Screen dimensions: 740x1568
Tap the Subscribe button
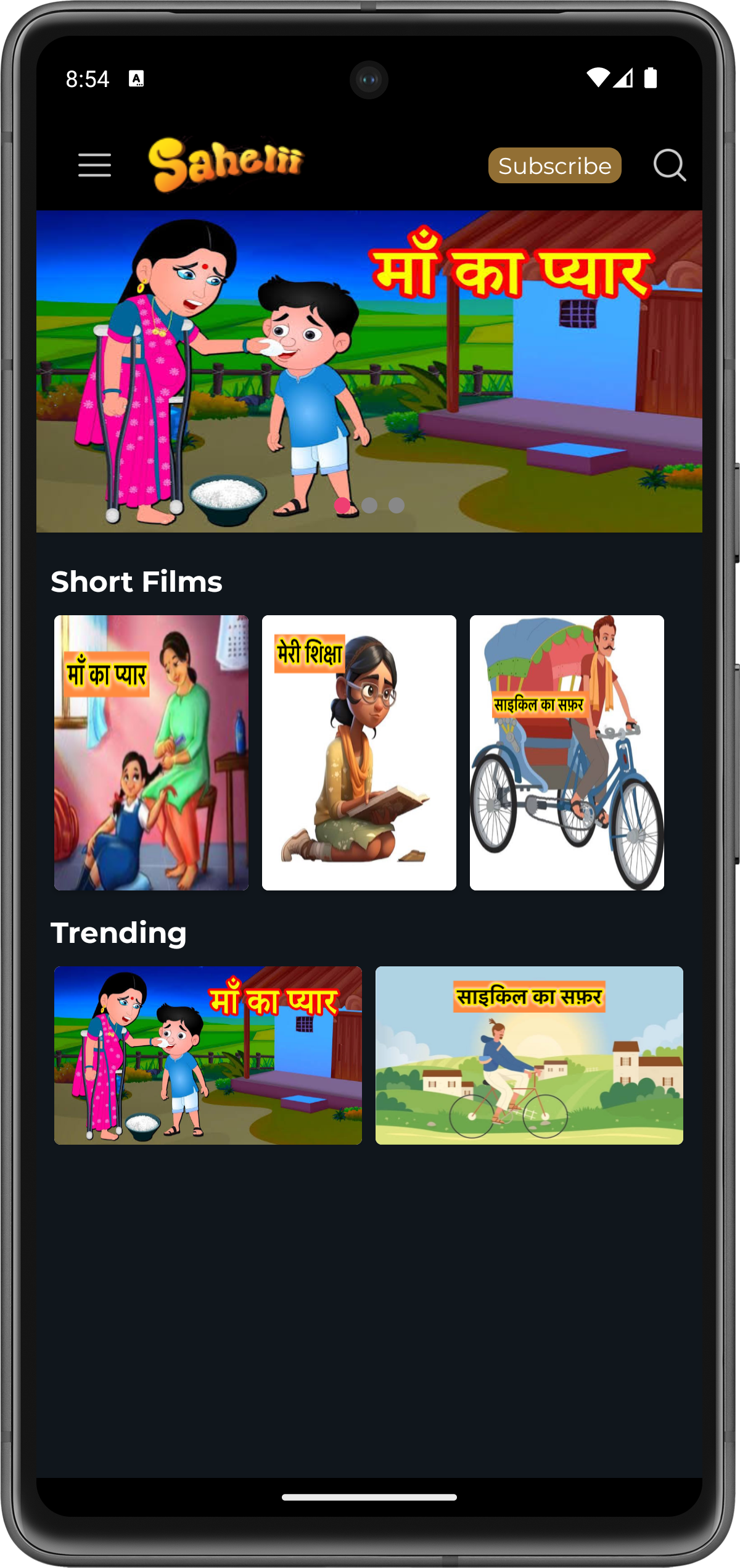(x=554, y=165)
